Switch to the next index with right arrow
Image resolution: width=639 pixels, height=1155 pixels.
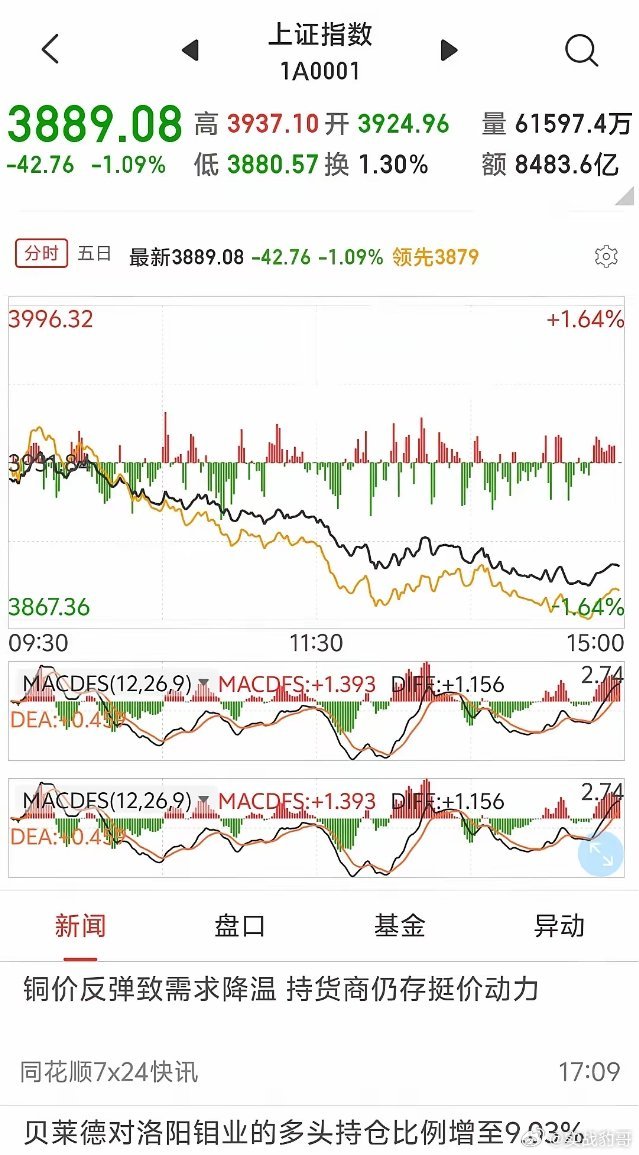point(449,49)
